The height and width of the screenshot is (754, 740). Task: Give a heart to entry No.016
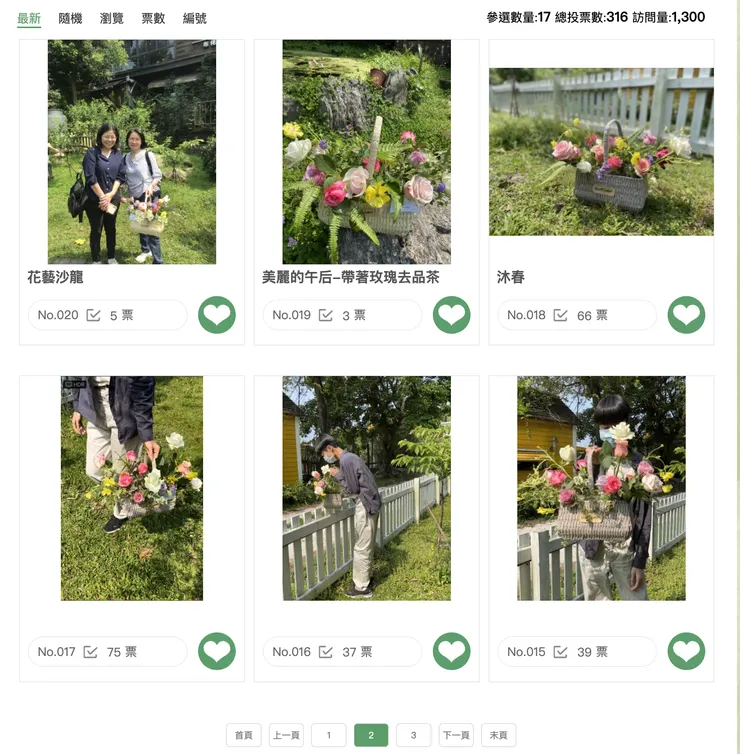pos(452,651)
